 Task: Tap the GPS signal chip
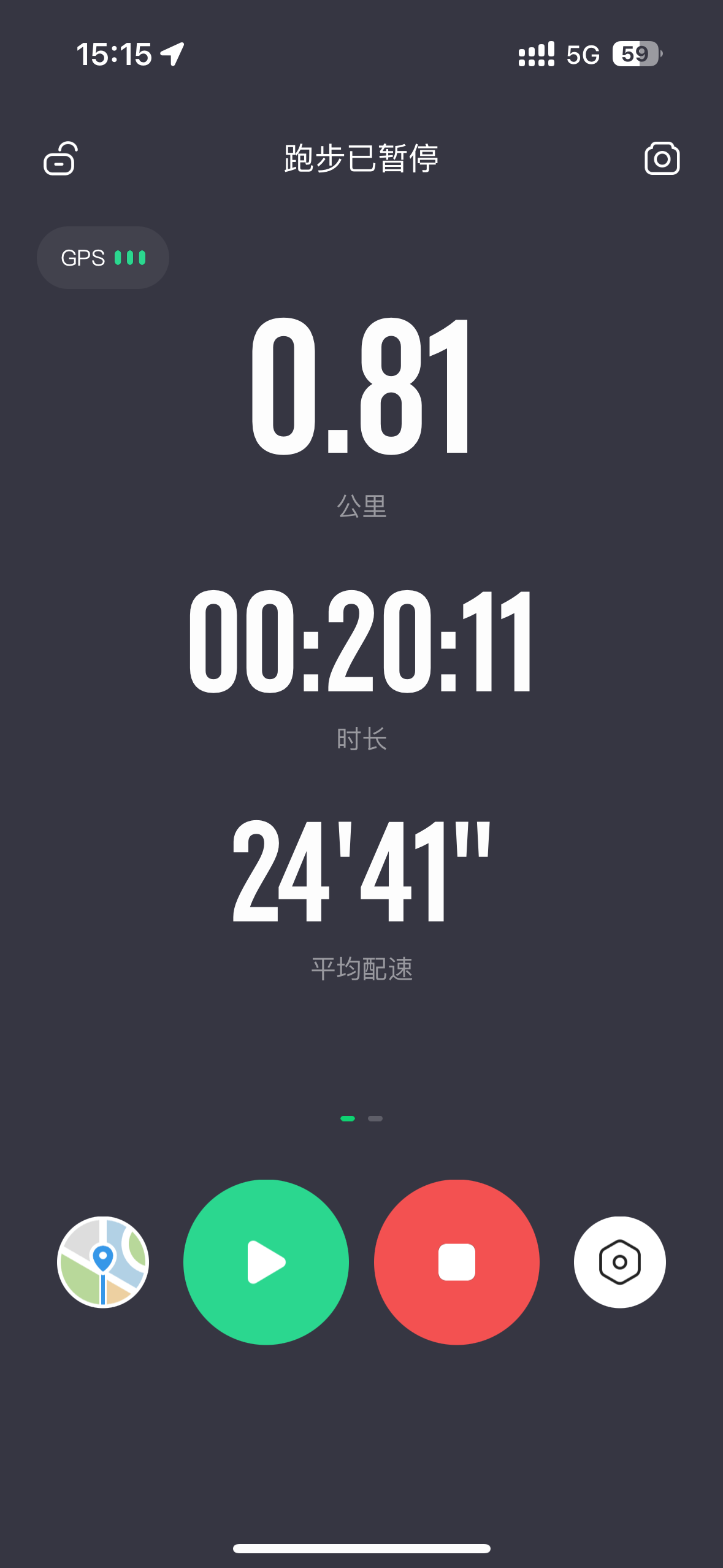[x=103, y=258]
